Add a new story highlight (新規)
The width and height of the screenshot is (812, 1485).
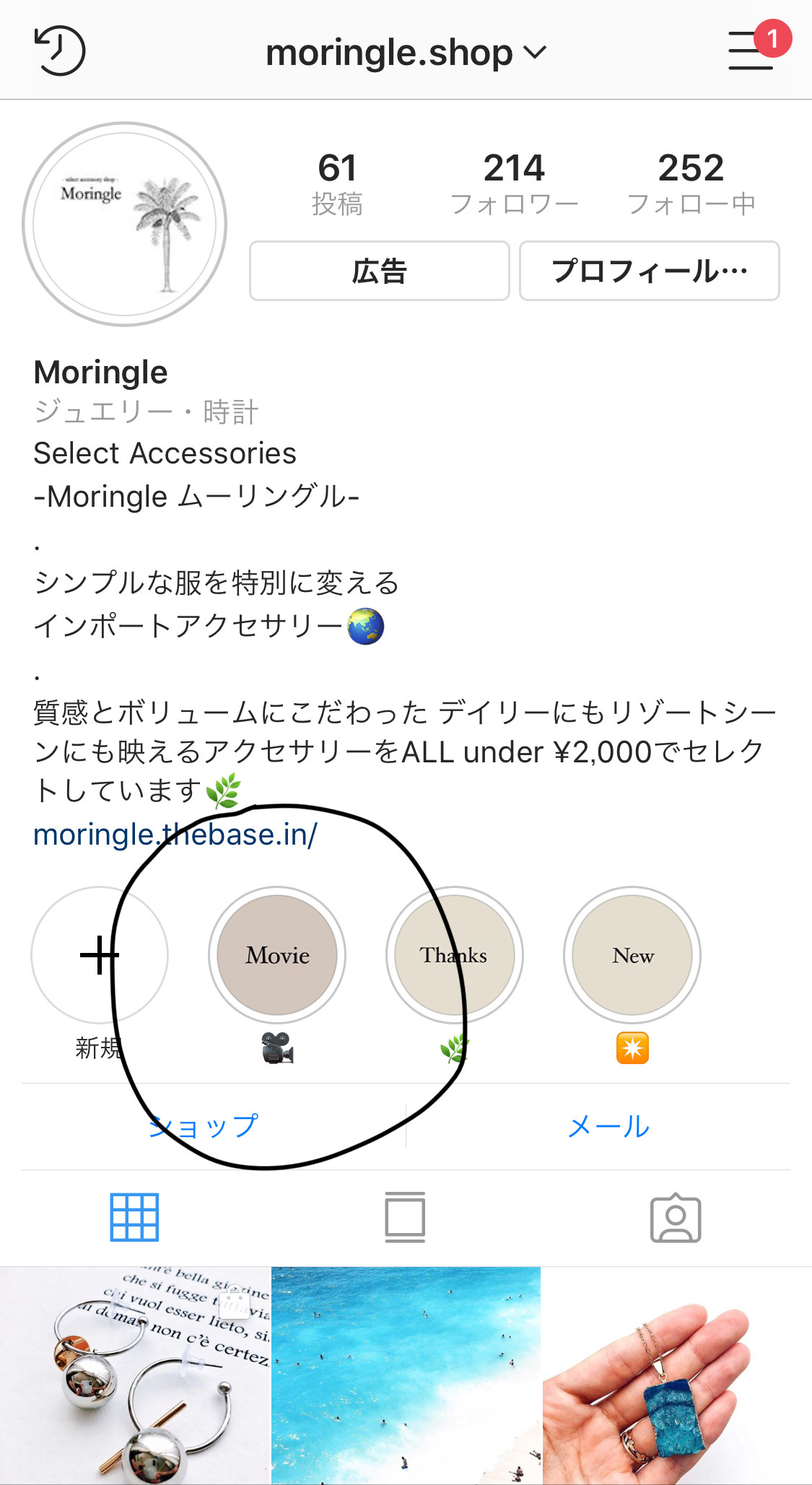100,955
